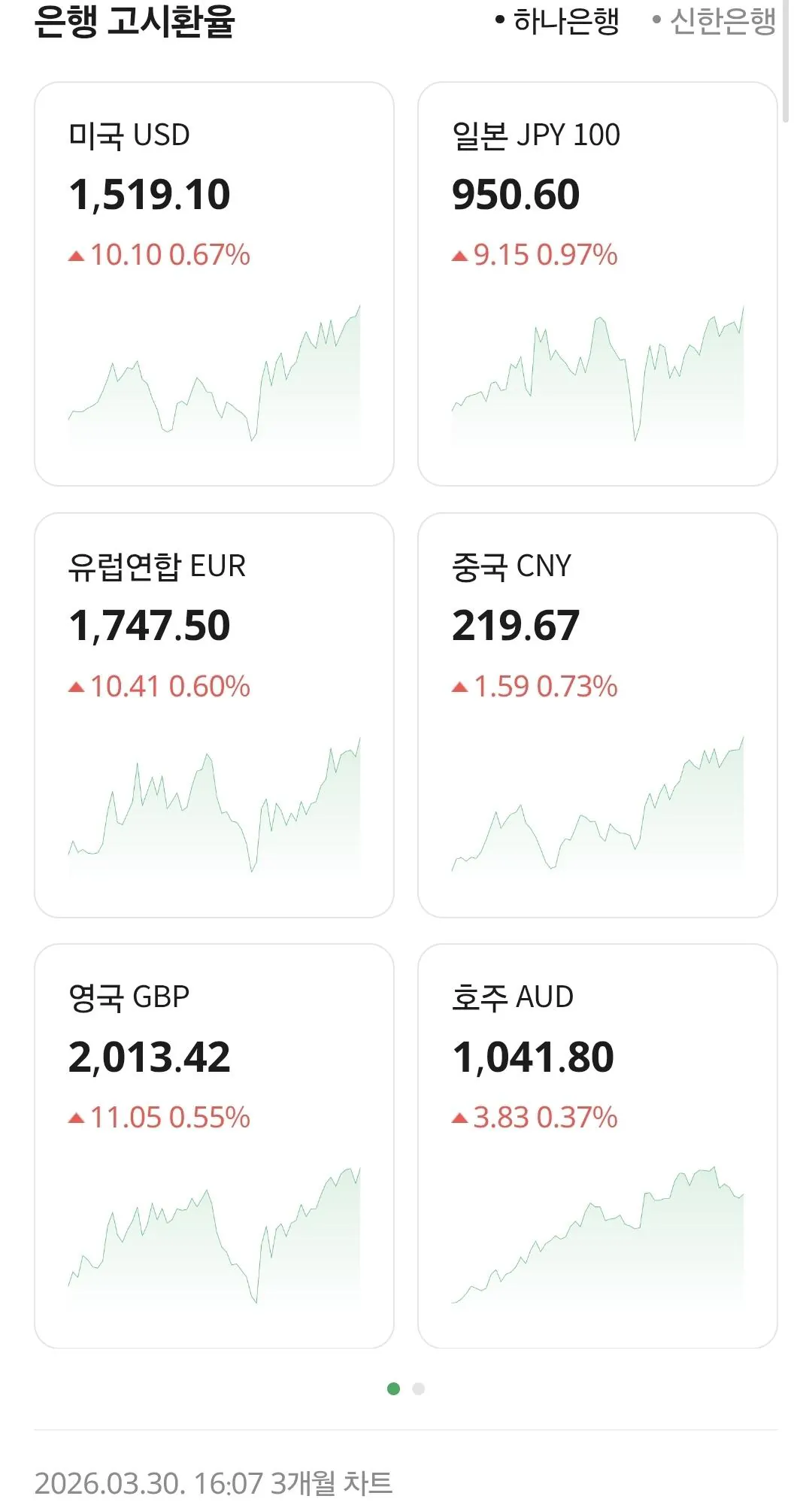Open the 호주 AUD rate card
Screen dimensions: 812x1508
(597, 1145)
